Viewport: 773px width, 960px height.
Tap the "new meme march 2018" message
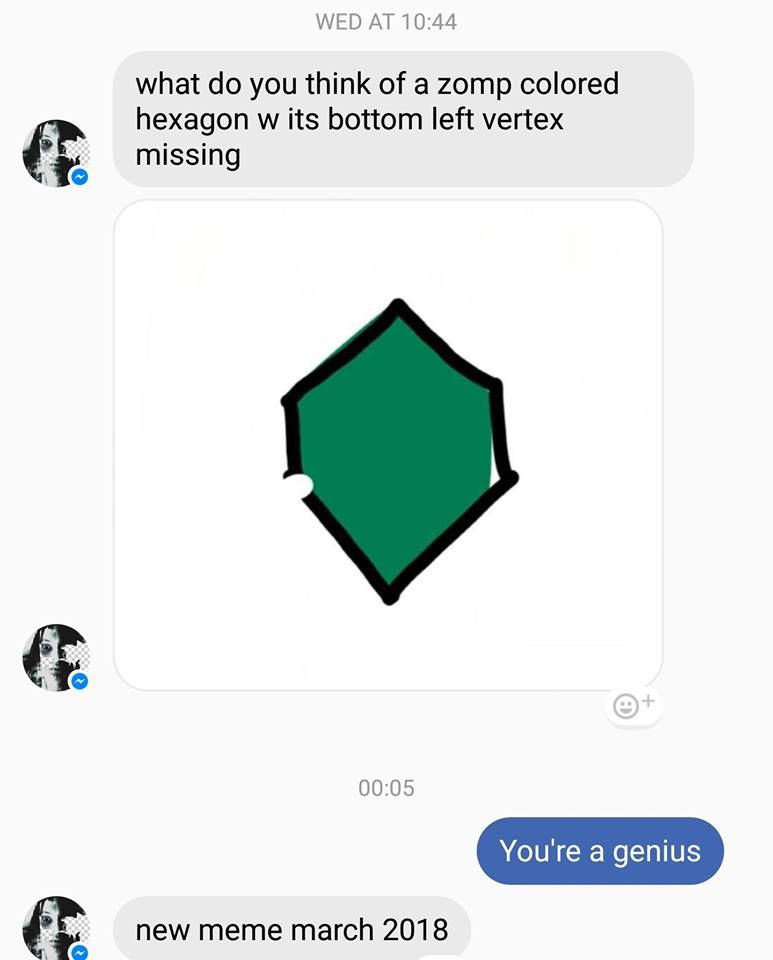click(x=291, y=929)
